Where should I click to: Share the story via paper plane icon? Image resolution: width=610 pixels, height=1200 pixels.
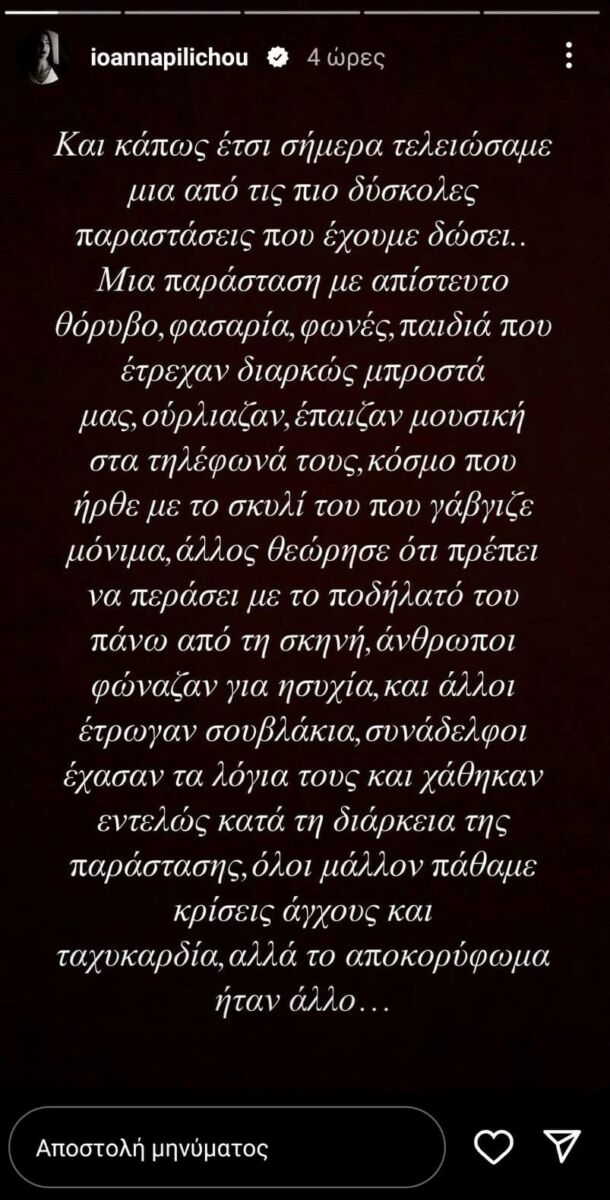point(562,1146)
